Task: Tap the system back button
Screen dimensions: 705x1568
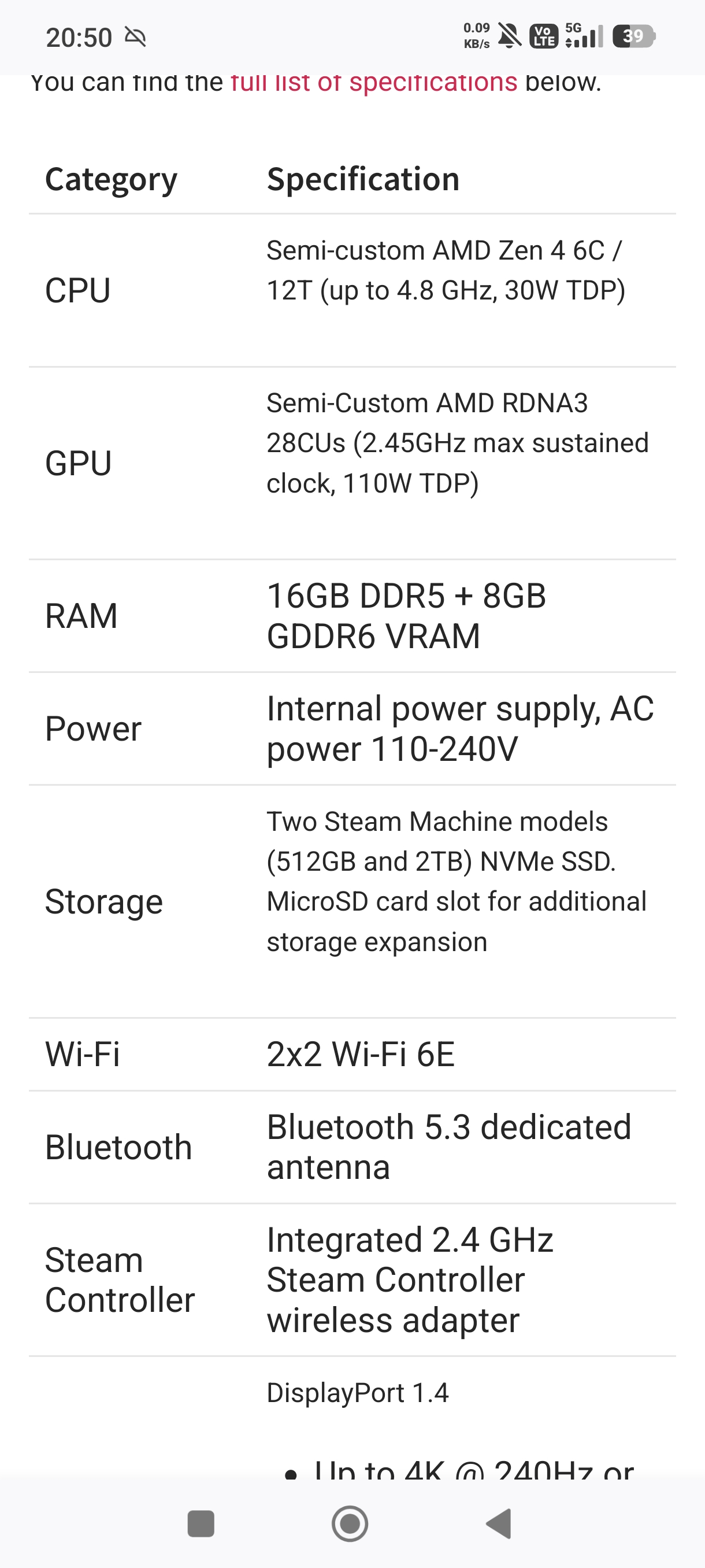Action: [499, 1523]
